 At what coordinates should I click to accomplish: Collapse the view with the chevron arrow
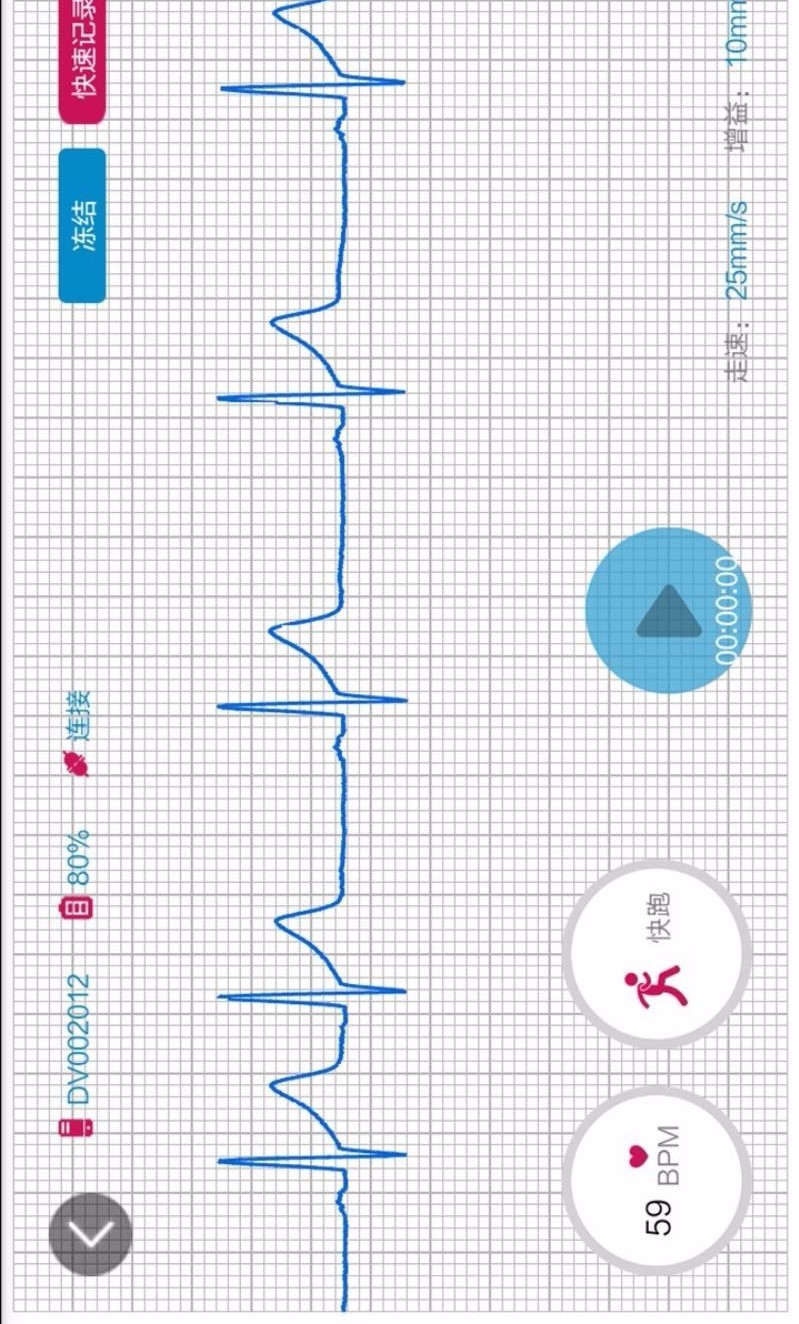click(x=90, y=1235)
